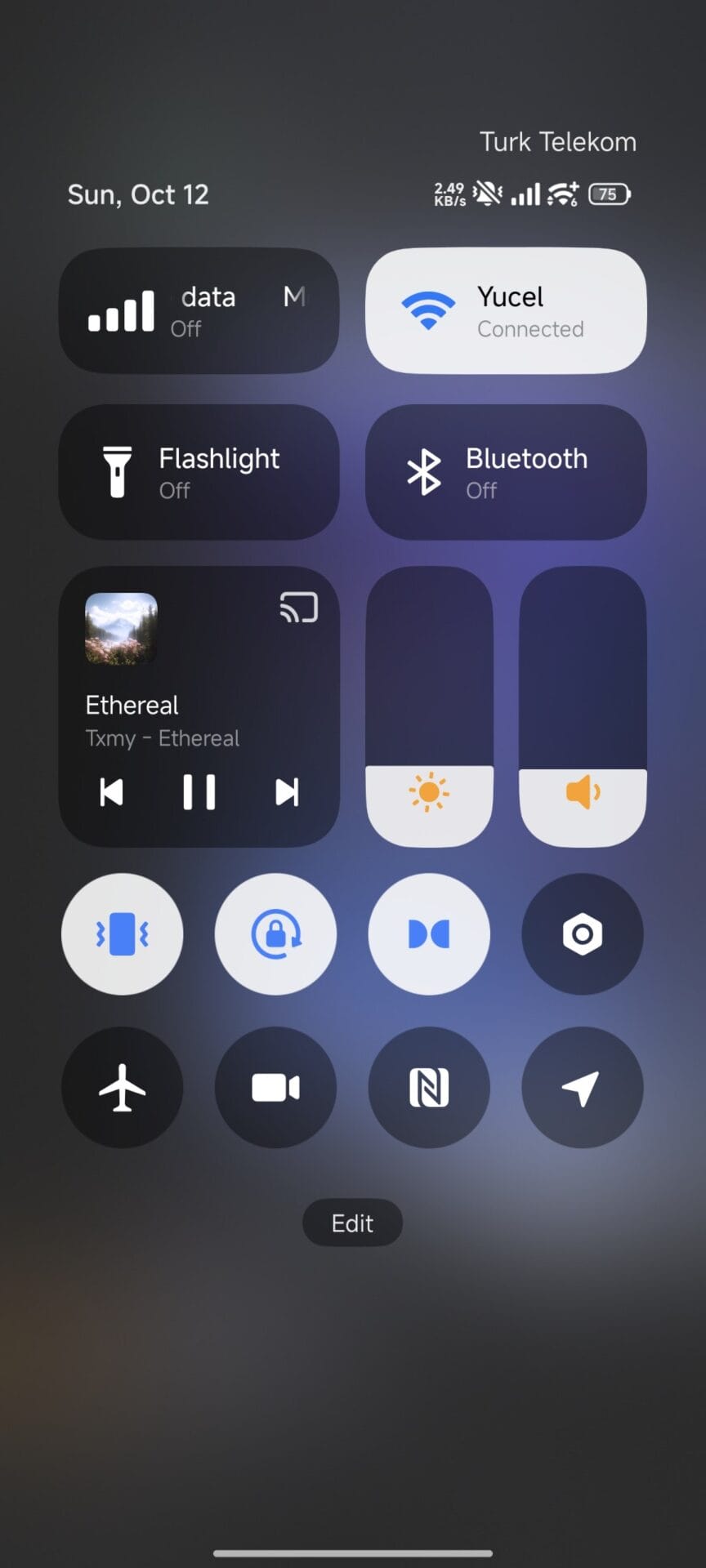Tap the volume slider
Image resolution: width=706 pixels, height=1568 pixels.
(x=583, y=707)
